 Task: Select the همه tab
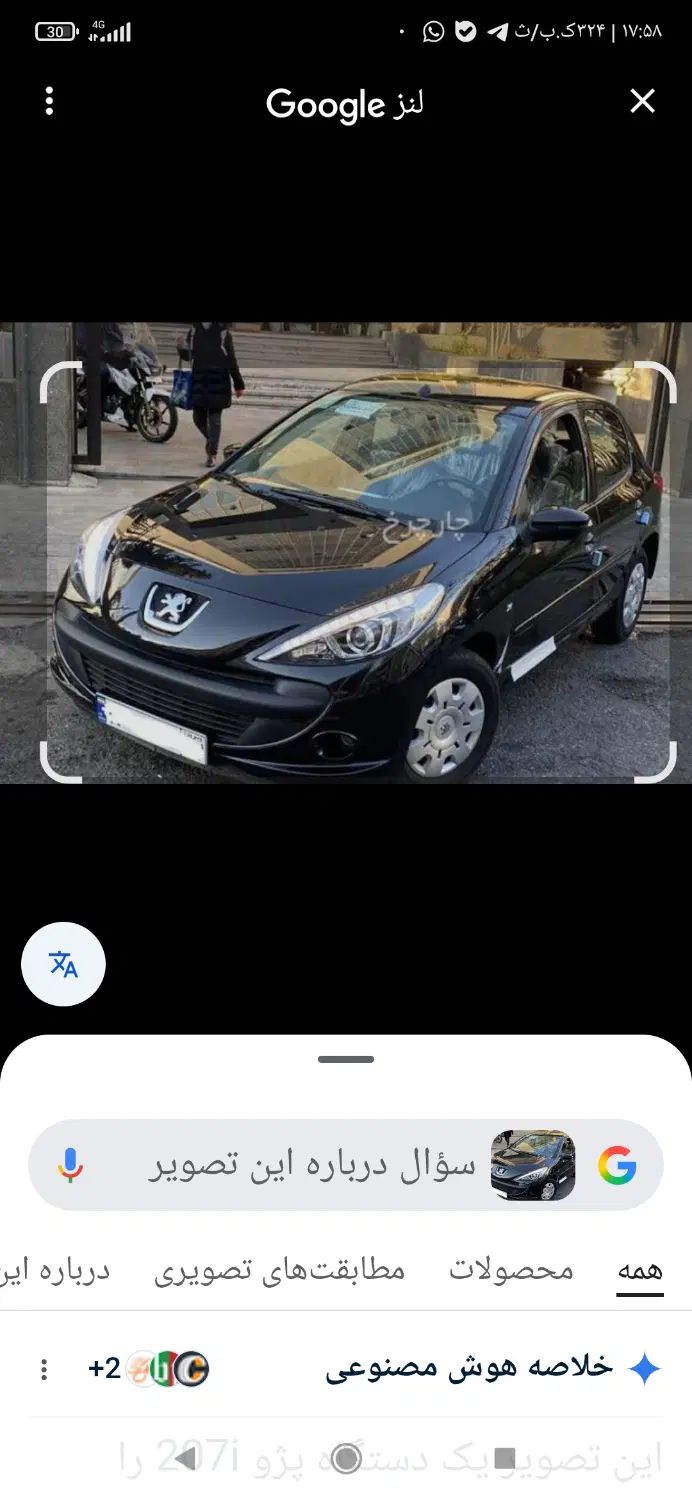click(x=640, y=1271)
